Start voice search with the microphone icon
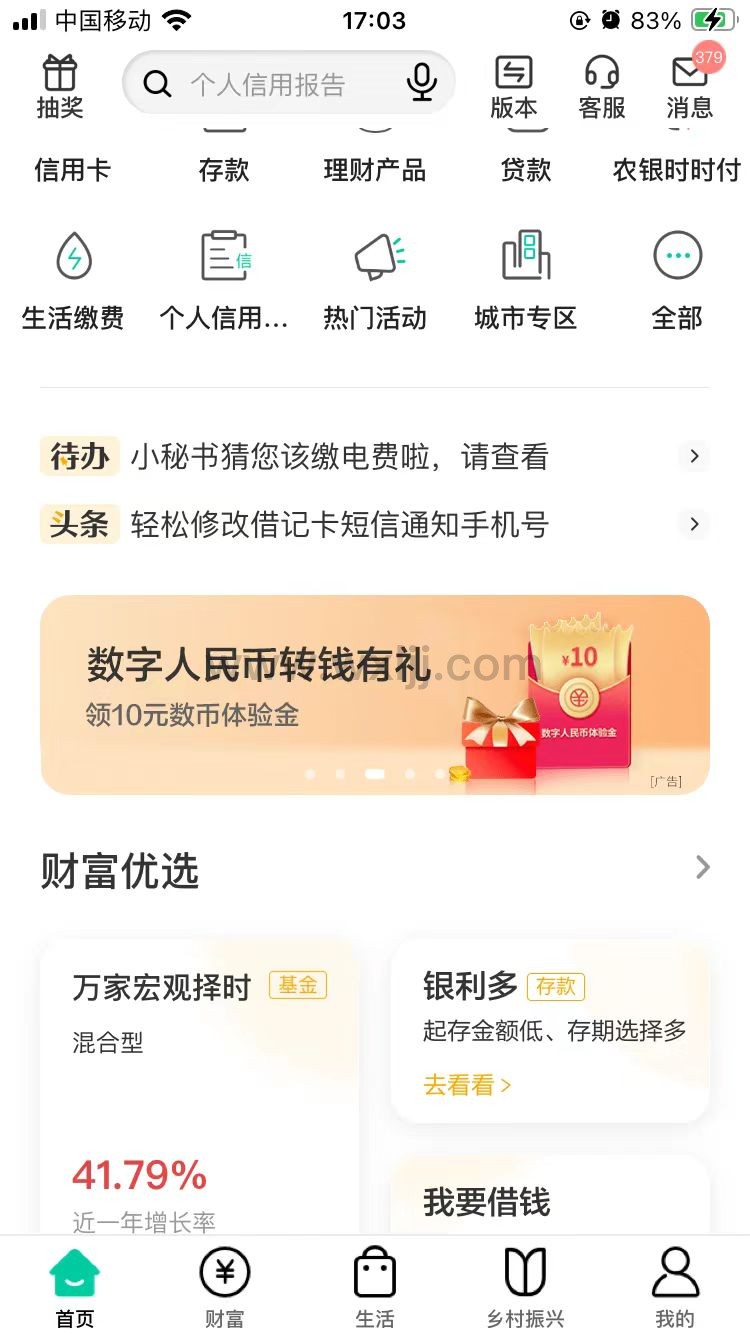Image resolution: width=750 pixels, height=1334 pixels. (422, 83)
